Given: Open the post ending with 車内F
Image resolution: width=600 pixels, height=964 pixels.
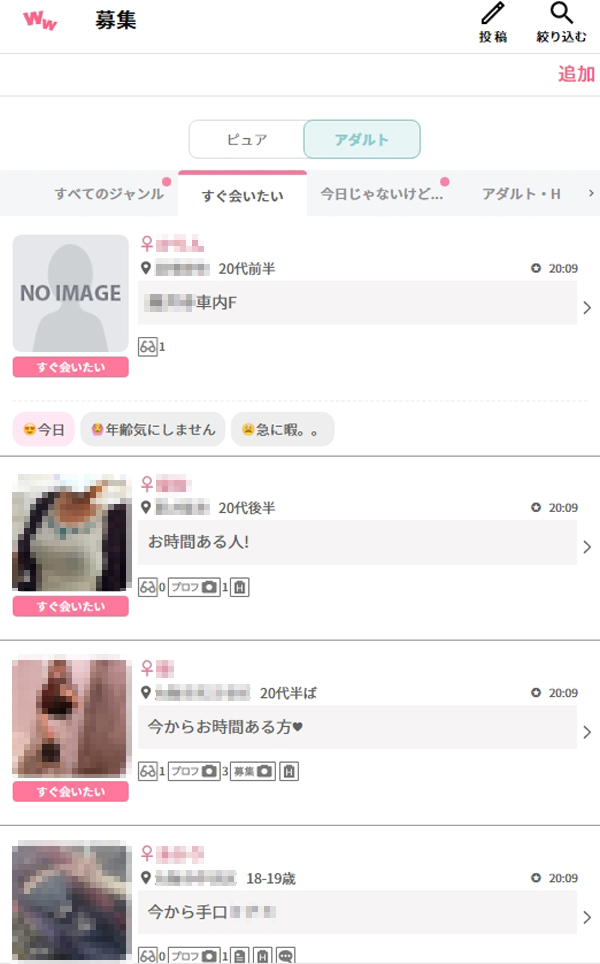Looking at the screenshot, I should coord(357,302).
